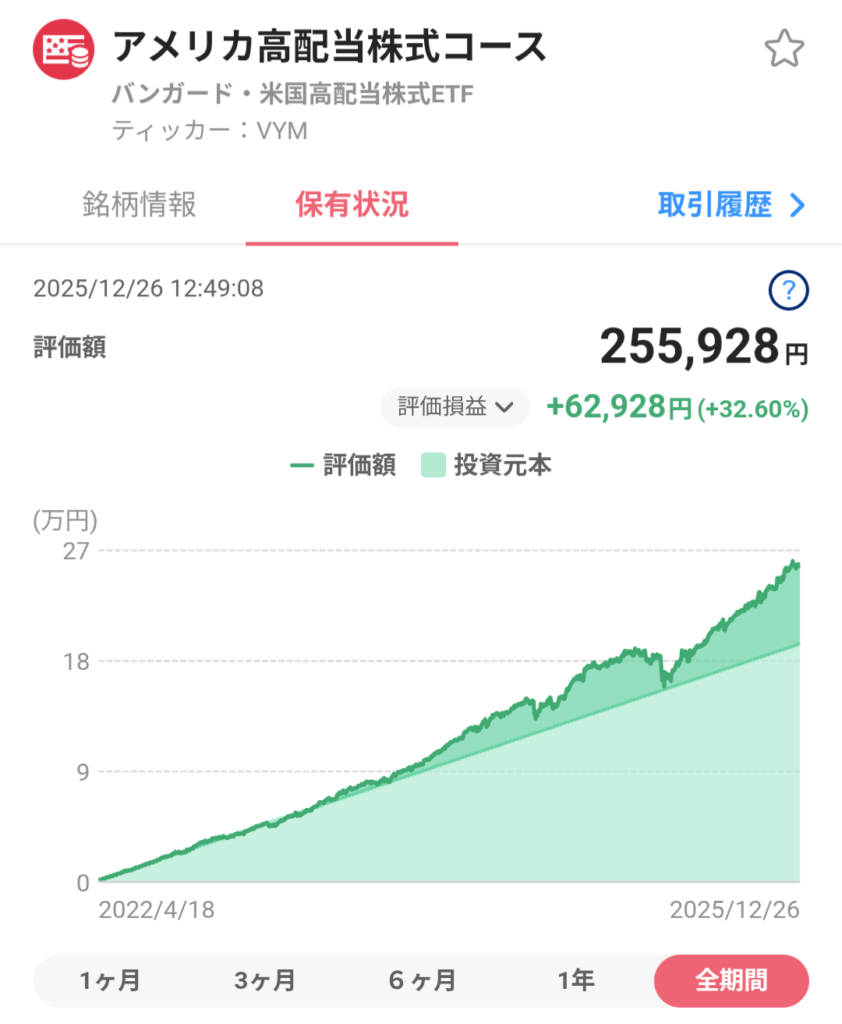The height and width of the screenshot is (1024, 842).
Task: Open 取引履歴 transaction history
Action: tap(731, 205)
